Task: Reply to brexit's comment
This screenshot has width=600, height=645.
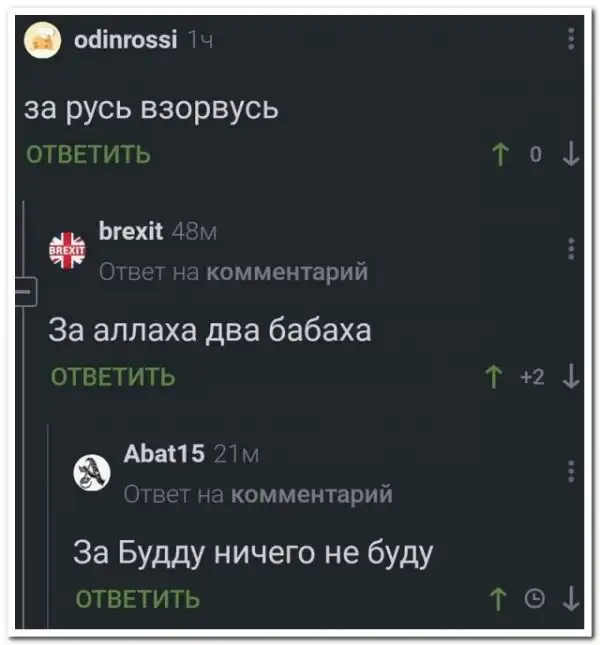Action: click(x=113, y=376)
